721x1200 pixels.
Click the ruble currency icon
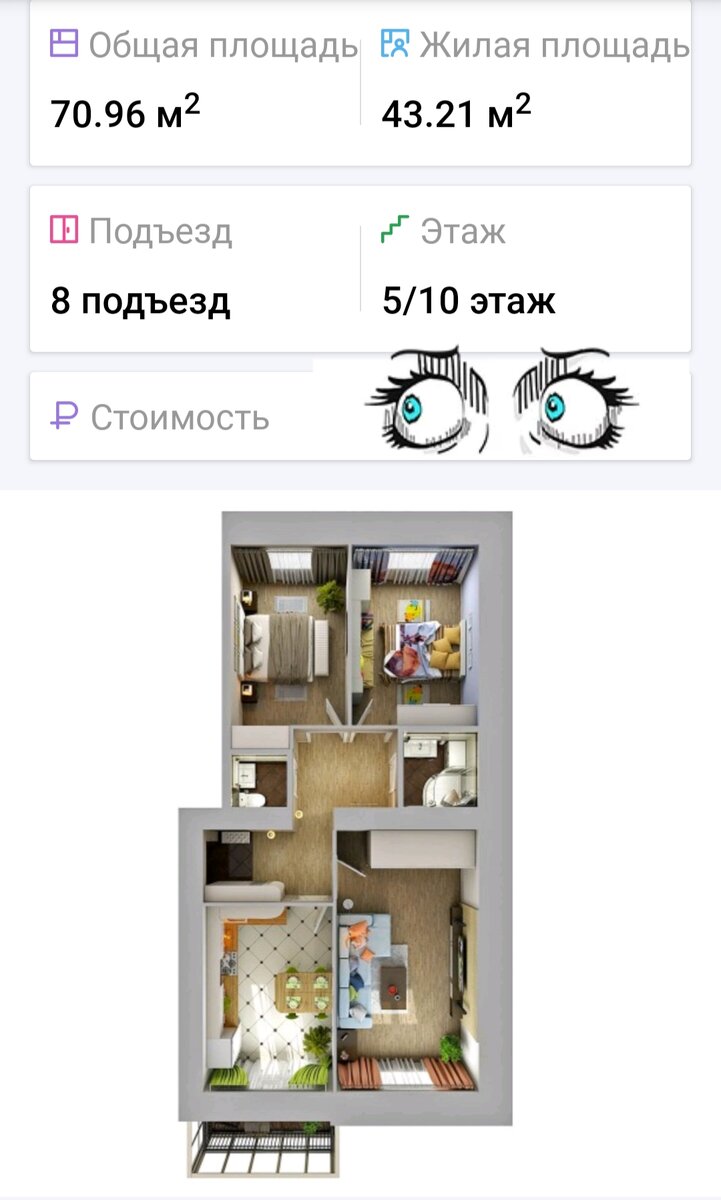point(62,418)
